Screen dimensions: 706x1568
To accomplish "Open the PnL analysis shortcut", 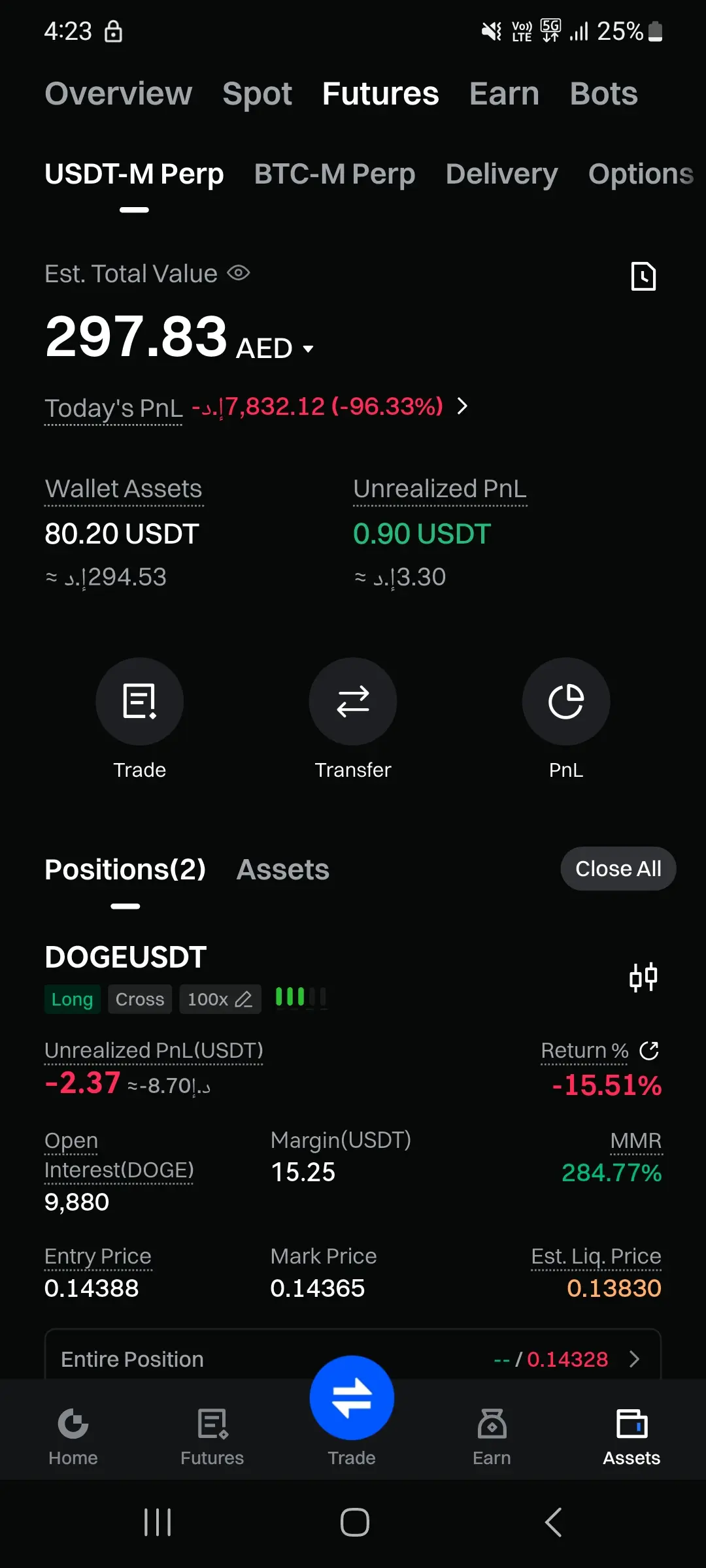I will (x=566, y=701).
